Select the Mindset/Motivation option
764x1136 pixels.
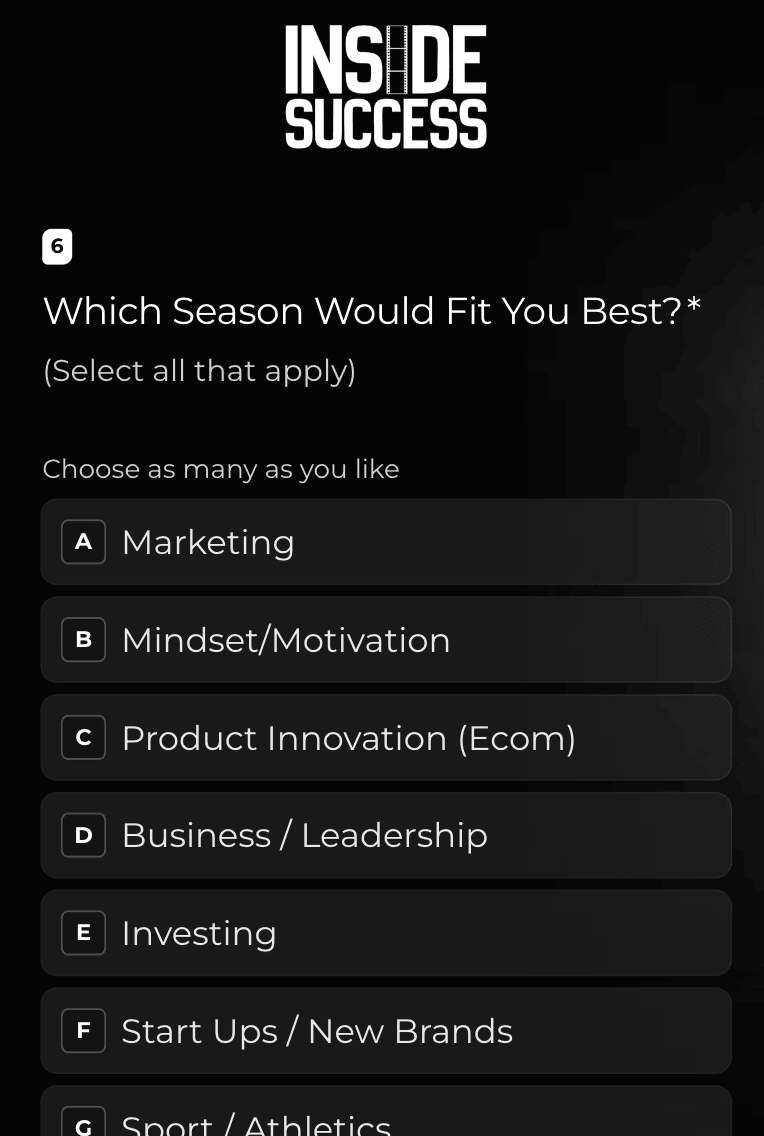(x=386, y=639)
